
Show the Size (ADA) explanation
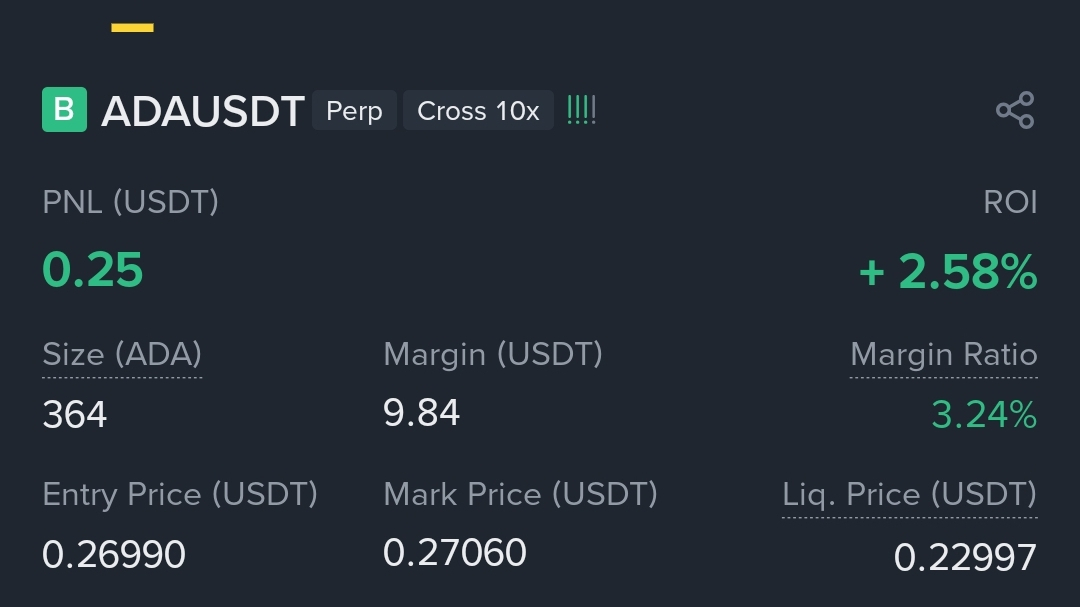pos(122,355)
